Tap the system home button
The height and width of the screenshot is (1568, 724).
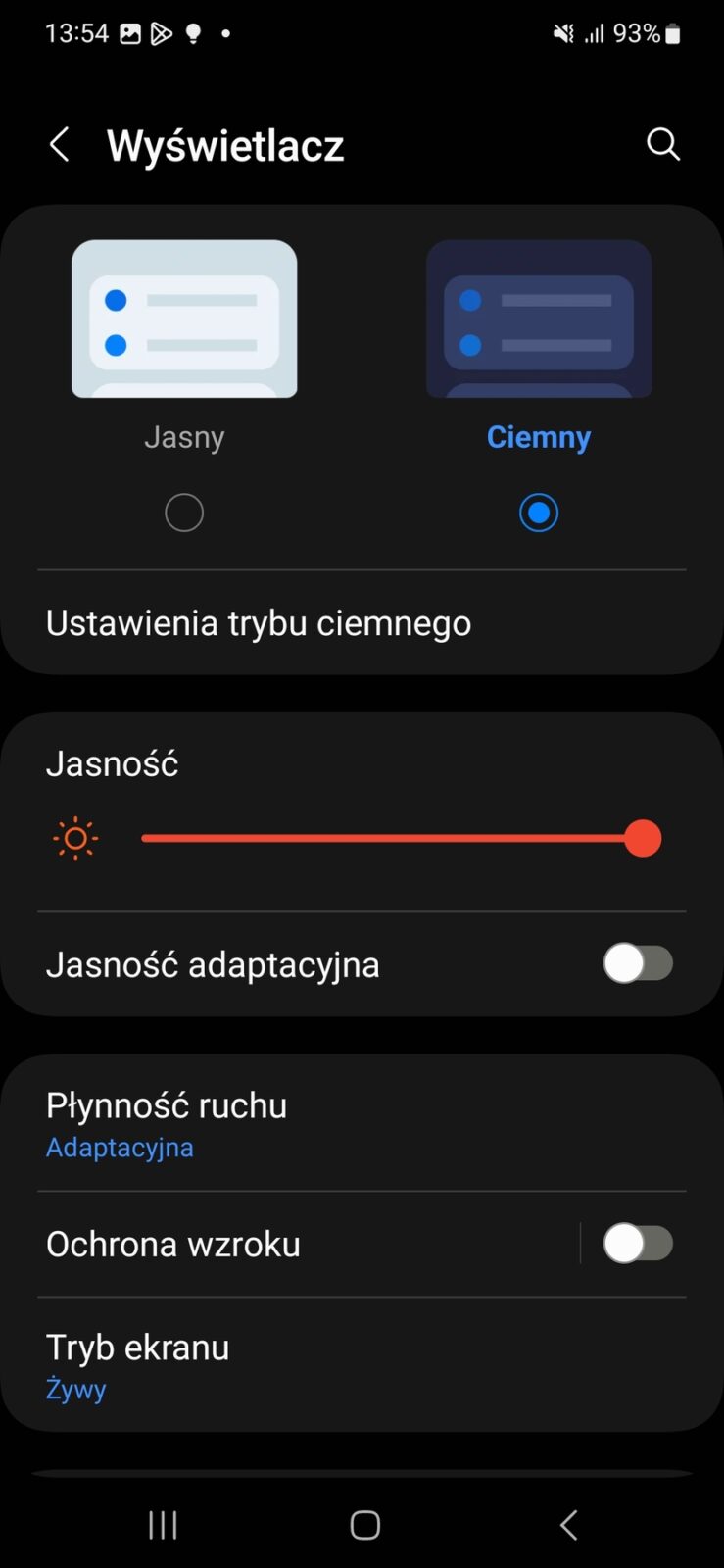pyautogui.click(x=364, y=1525)
